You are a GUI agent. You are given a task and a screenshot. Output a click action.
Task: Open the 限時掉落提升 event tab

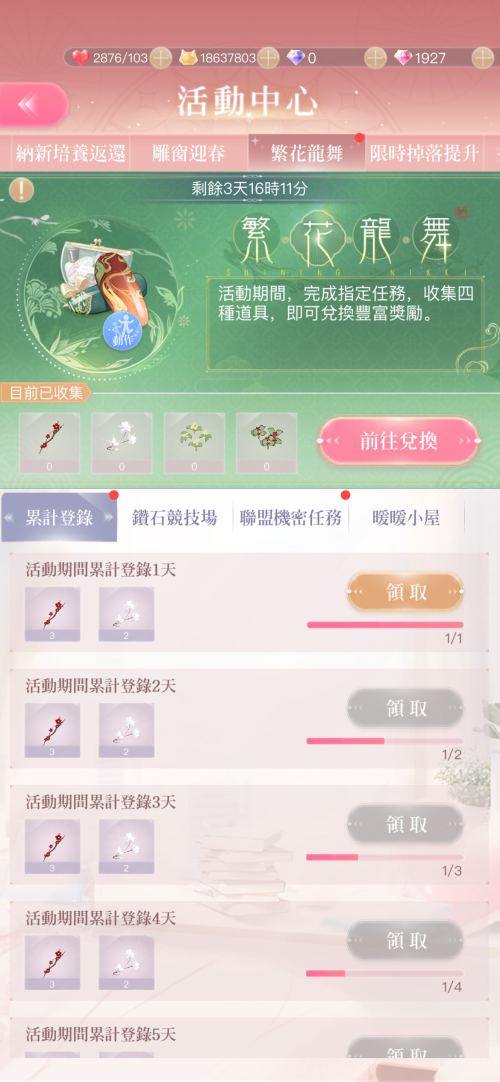click(424, 153)
